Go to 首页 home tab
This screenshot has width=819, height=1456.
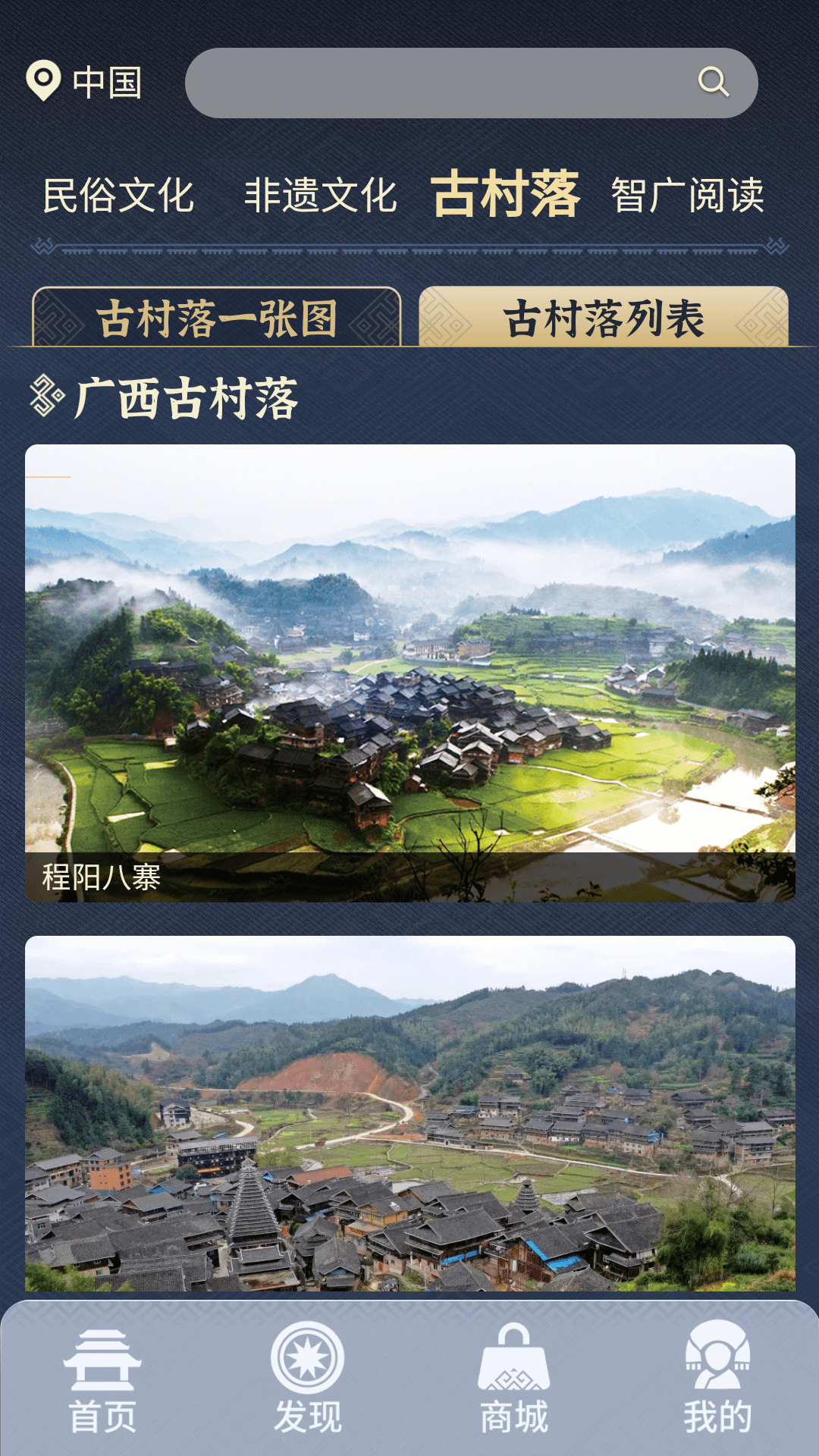(102, 1380)
